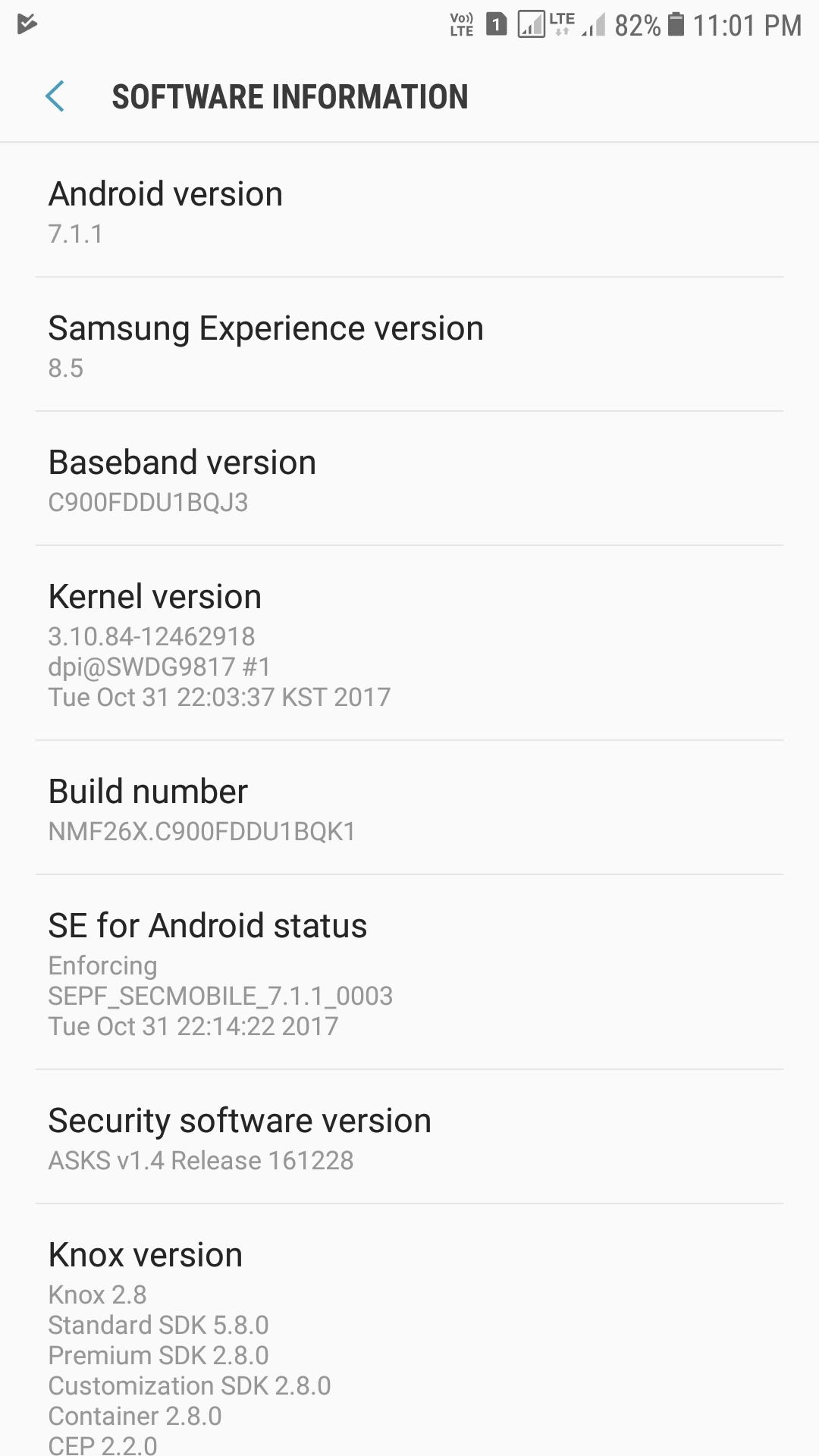Select the Kernel version entry
The width and height of the screenshot is (819, 1456).
pos(409,644)
